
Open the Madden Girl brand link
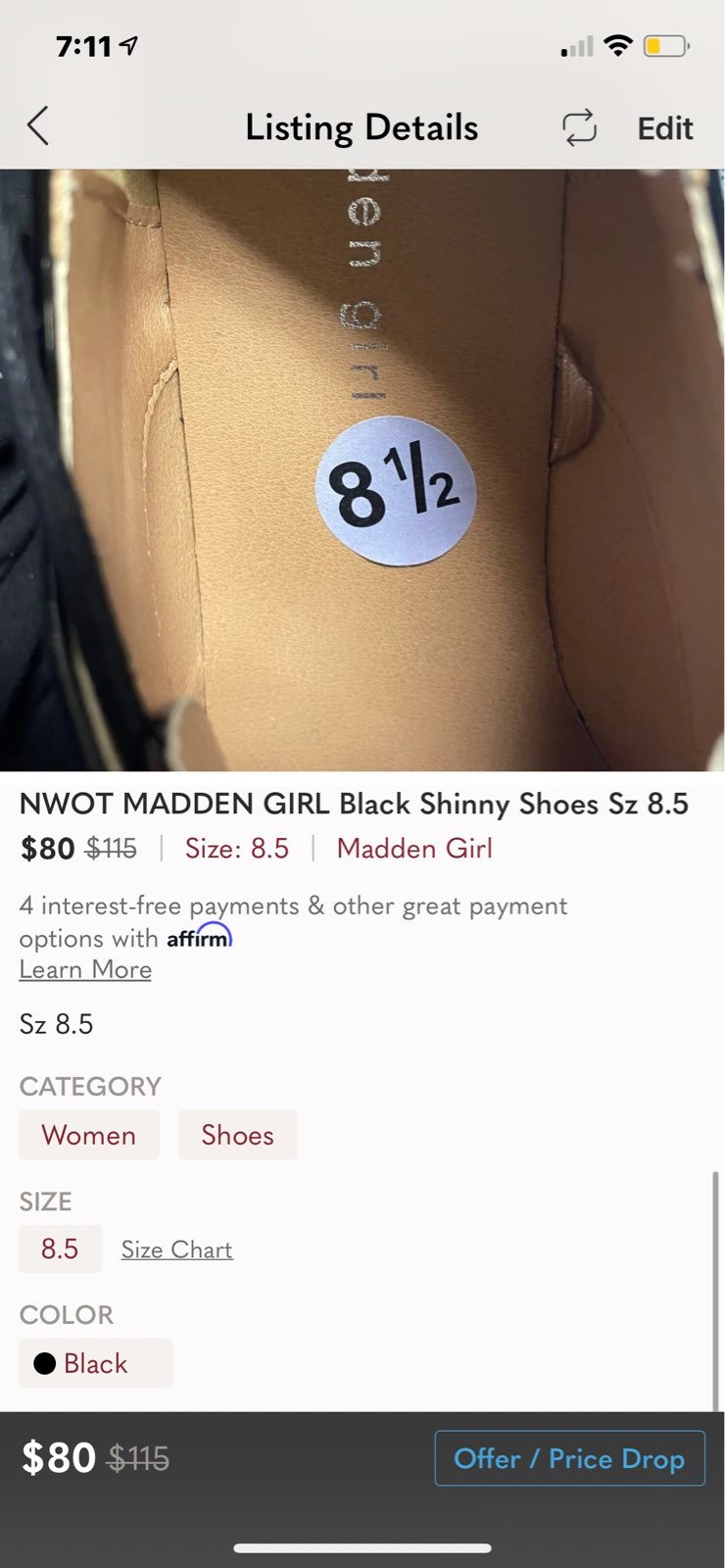[414, 848]
